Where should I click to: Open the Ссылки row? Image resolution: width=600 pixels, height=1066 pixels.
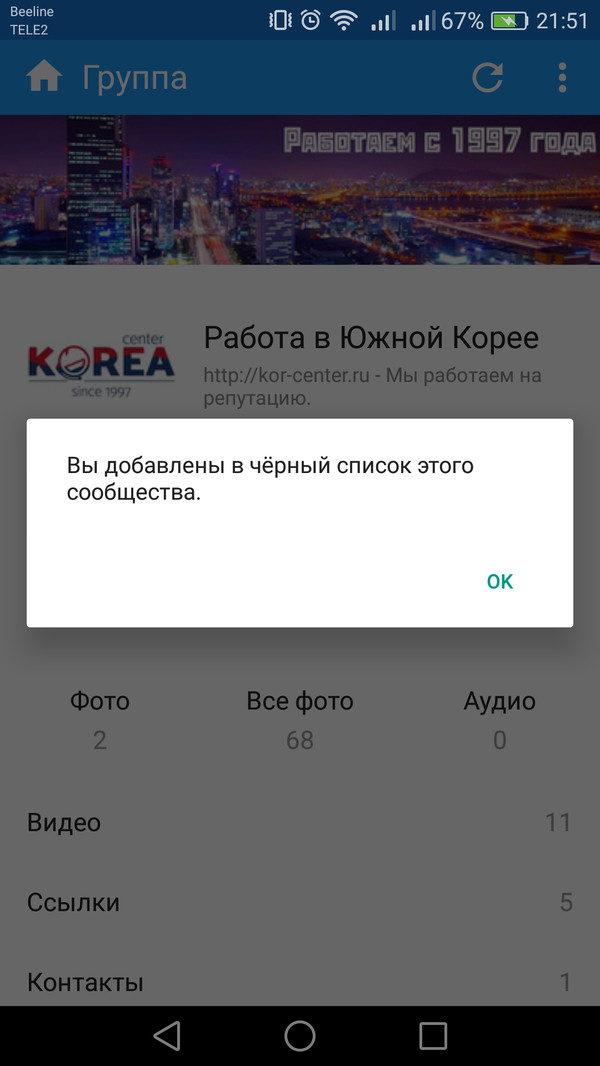click(x=300, y=903)
